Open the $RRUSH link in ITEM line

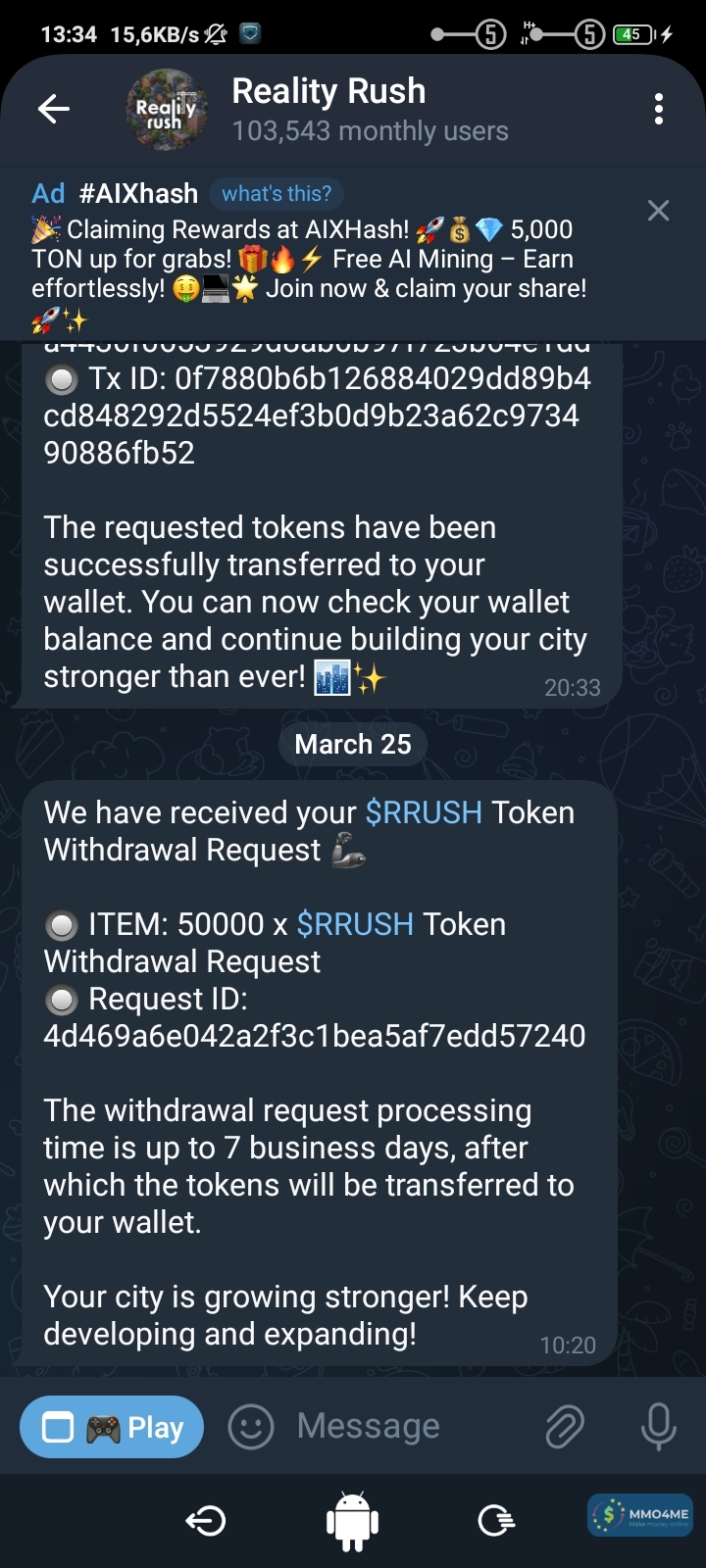pyautogui.click(x=355, y=924)
